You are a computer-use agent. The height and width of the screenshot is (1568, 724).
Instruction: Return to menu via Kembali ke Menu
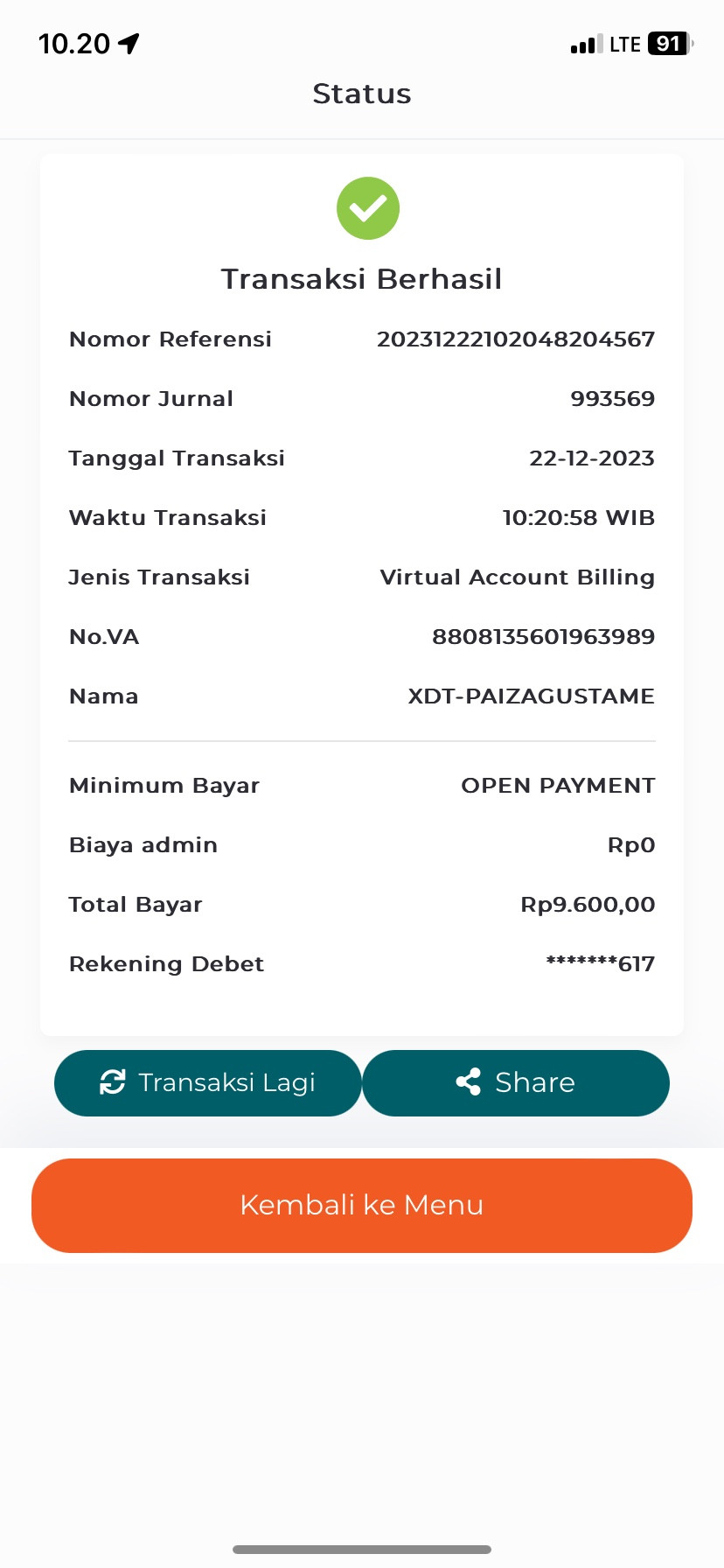(362, 1205)
